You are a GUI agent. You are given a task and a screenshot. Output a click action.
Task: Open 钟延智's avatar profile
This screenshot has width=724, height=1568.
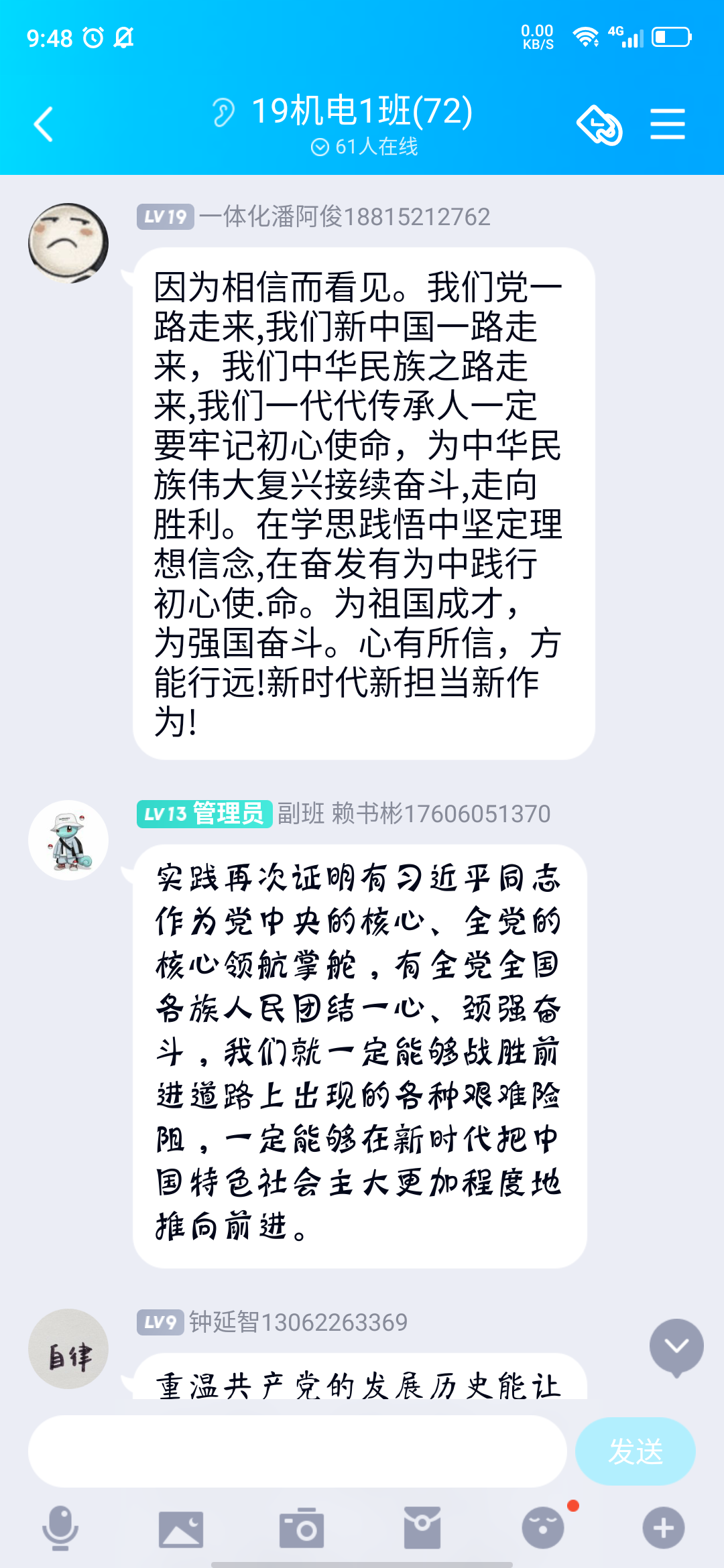(x=68, y=1348)
